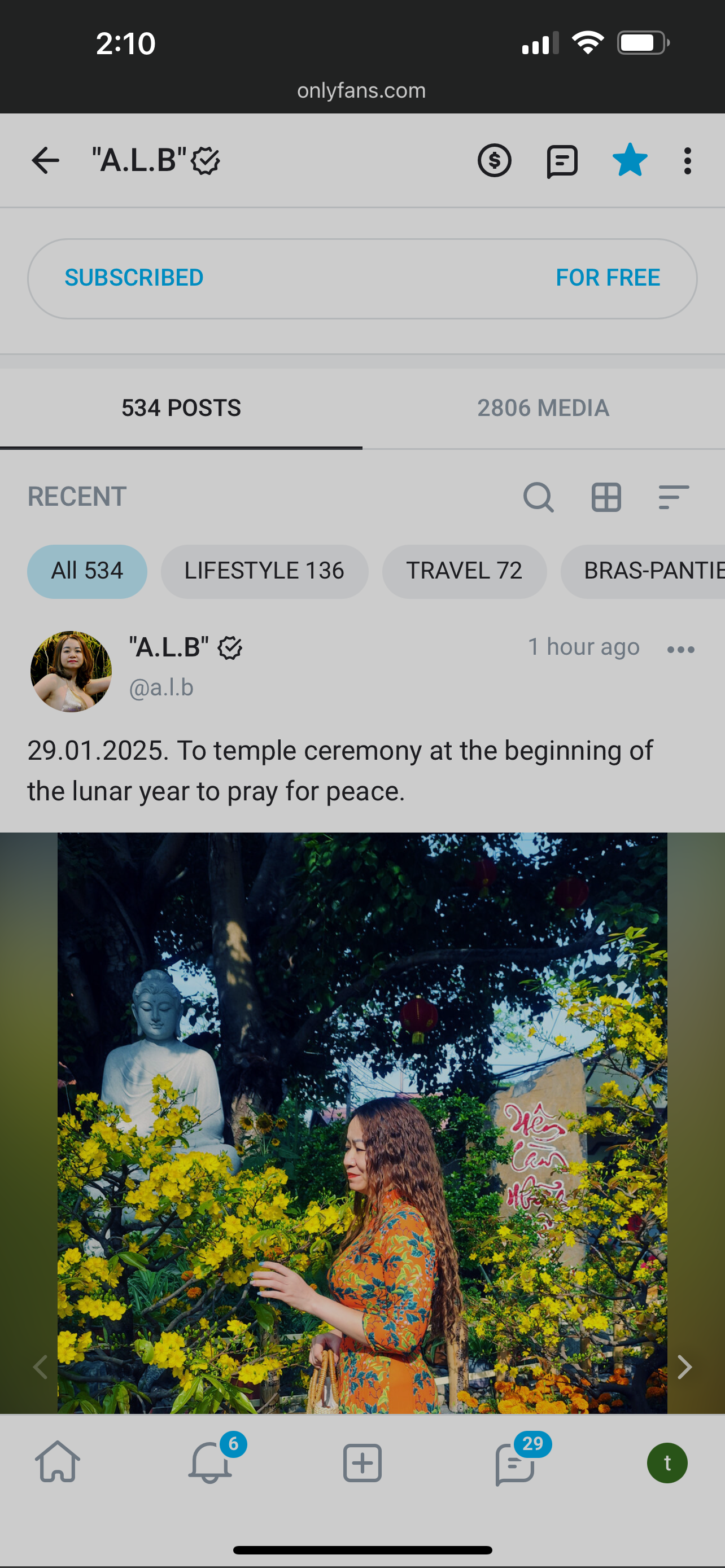This screenshot has height=1568, width=725.
Task: Select the All 534 chip
Action: click(x=87, y=571)
